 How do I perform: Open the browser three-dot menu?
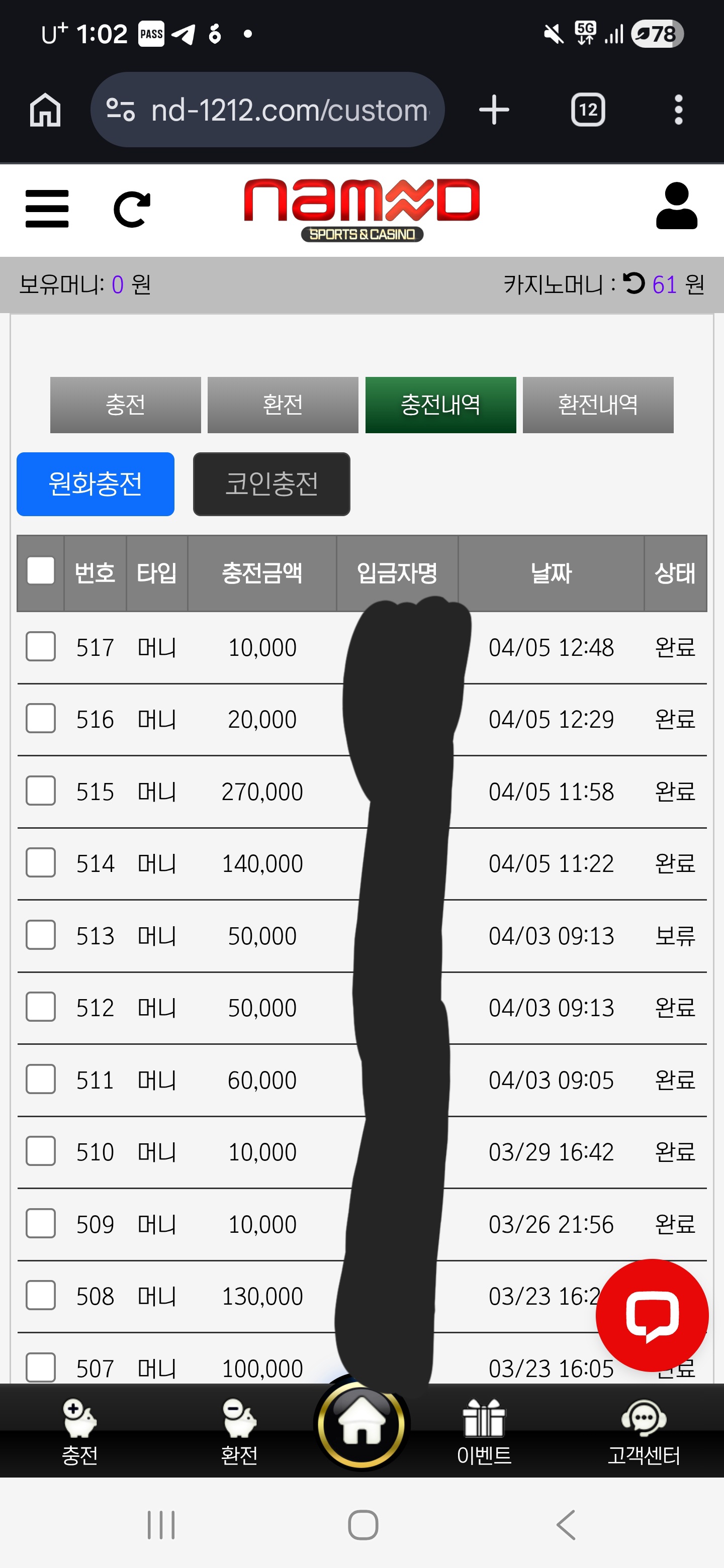click(x=678, y=110)
